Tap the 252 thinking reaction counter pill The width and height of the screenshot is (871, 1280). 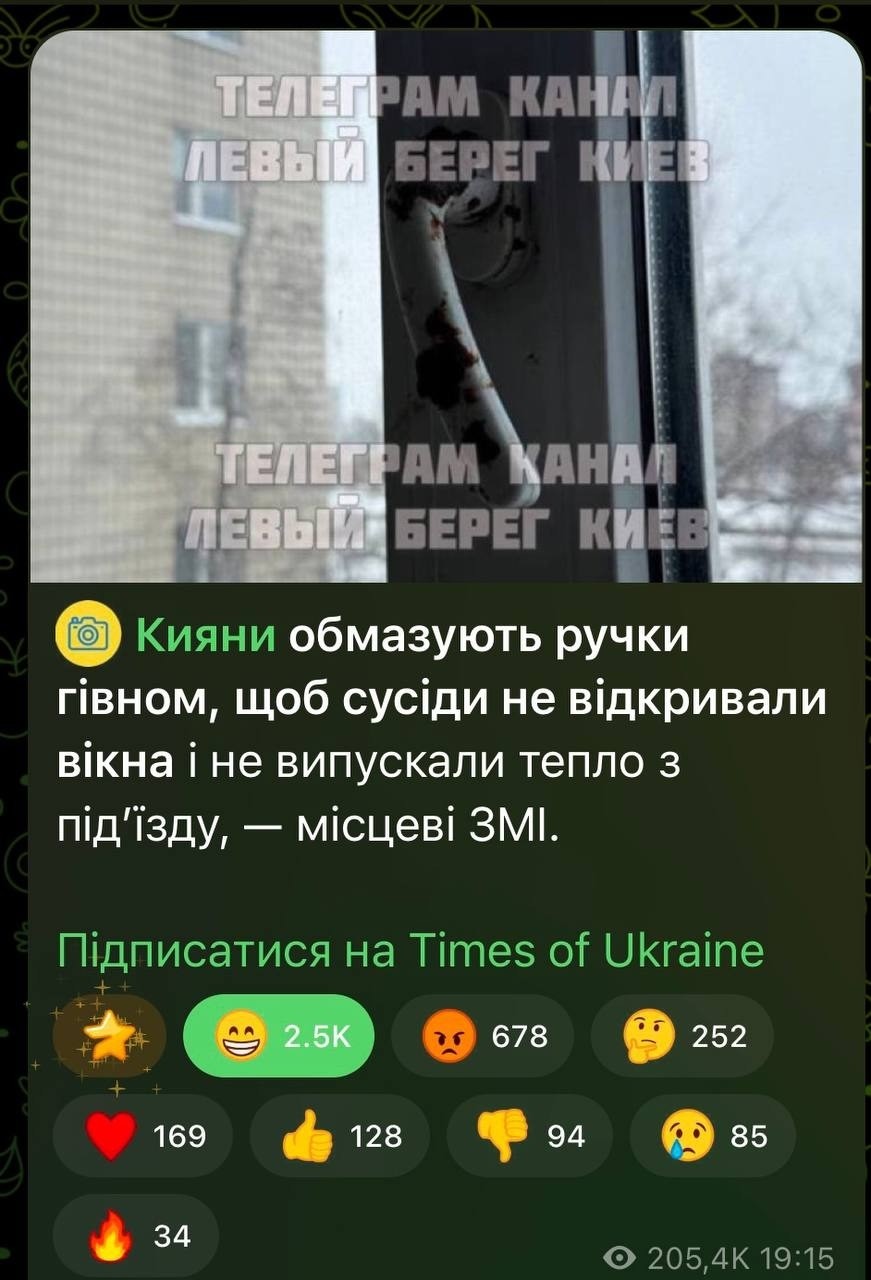tap(681, 1037)
